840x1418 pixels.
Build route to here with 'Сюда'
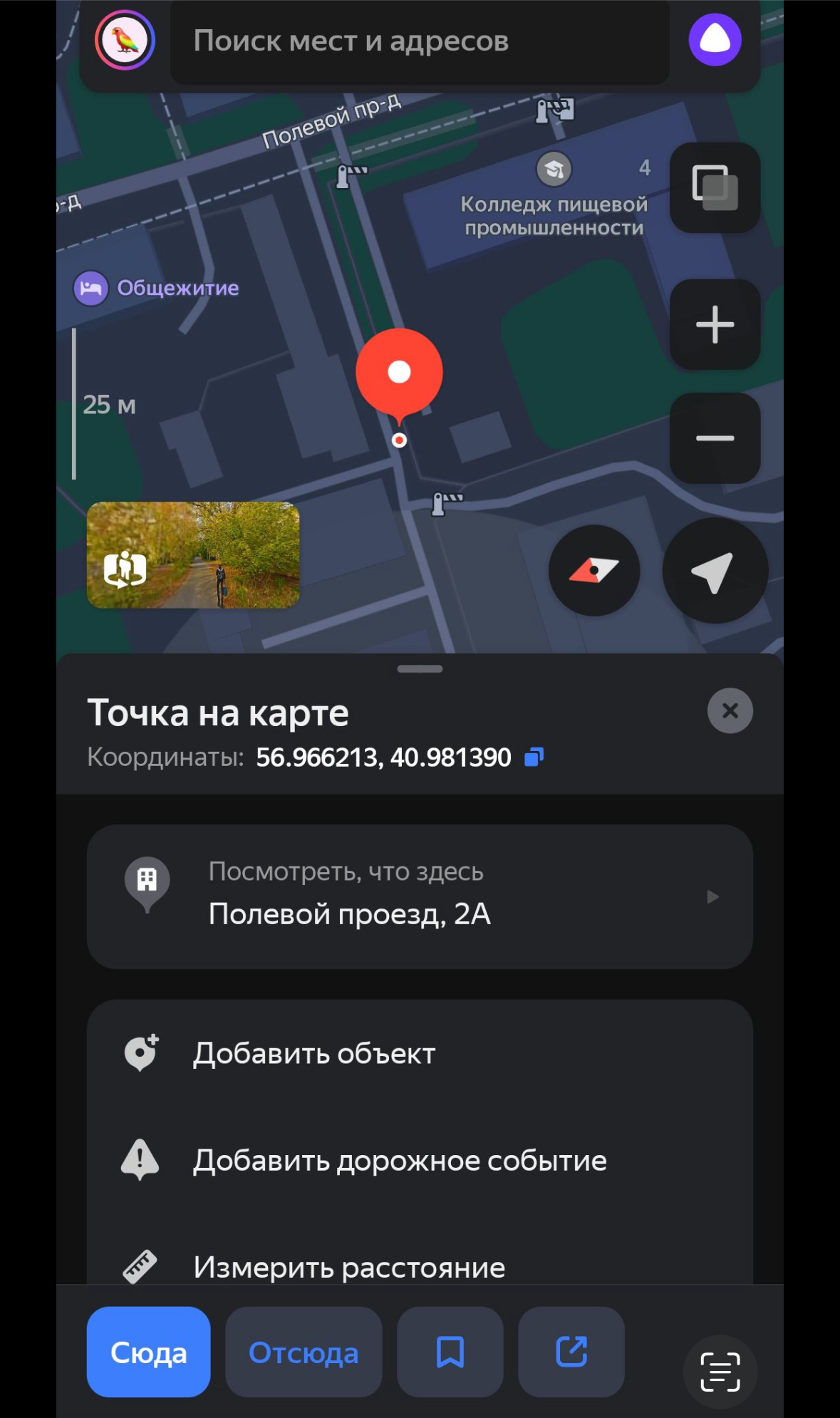pyautogui.click(x=148, y=1352)
